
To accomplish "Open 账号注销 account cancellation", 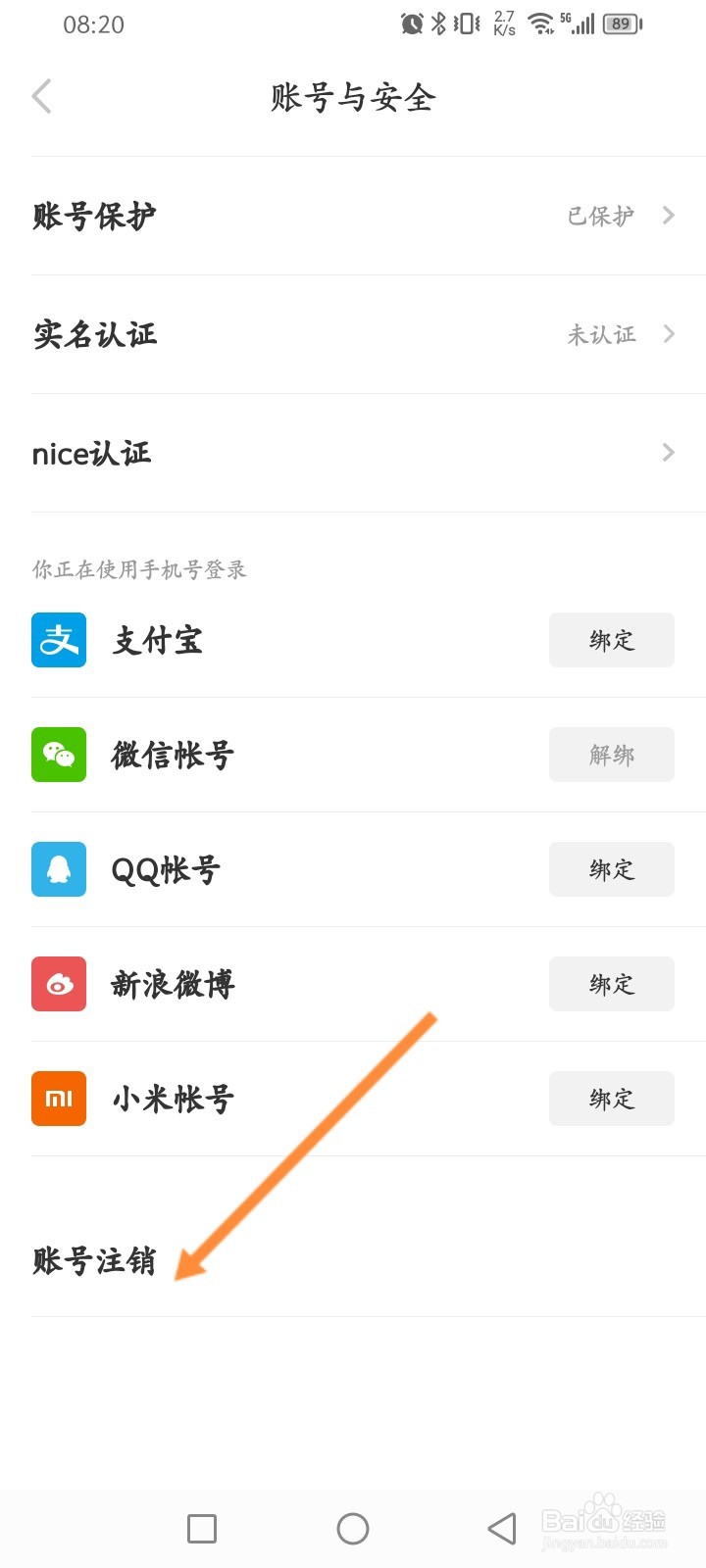I will point(94,1261).
